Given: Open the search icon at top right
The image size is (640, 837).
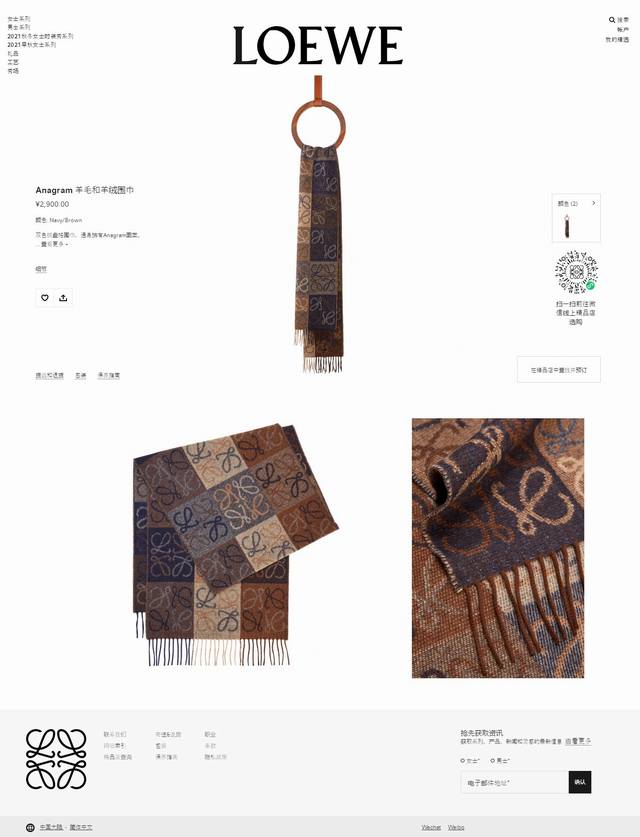Looking at the screenshot, I should click(x=612, y=20).
